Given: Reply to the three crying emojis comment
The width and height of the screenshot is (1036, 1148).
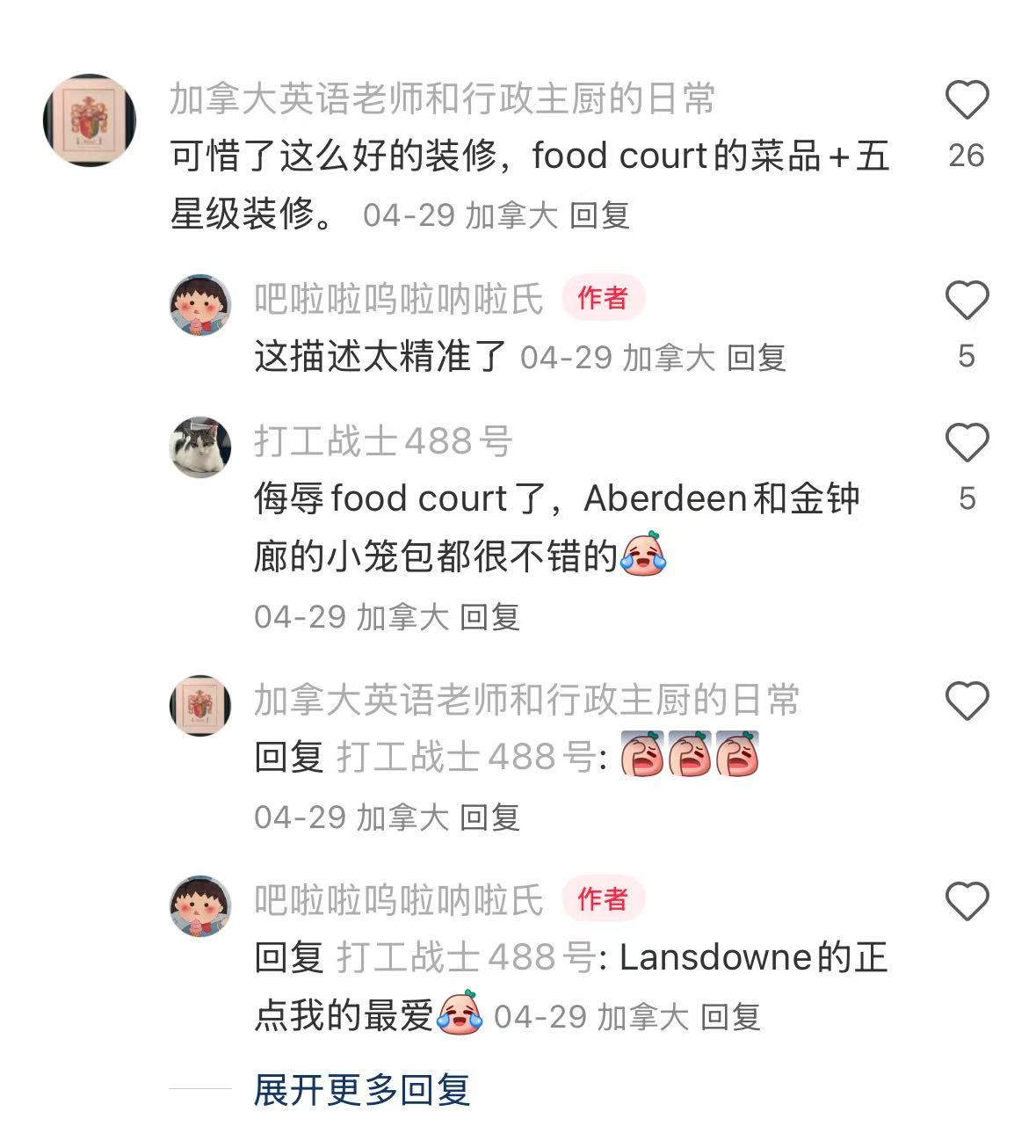Looking at the screenshot, I should [489, 817].
